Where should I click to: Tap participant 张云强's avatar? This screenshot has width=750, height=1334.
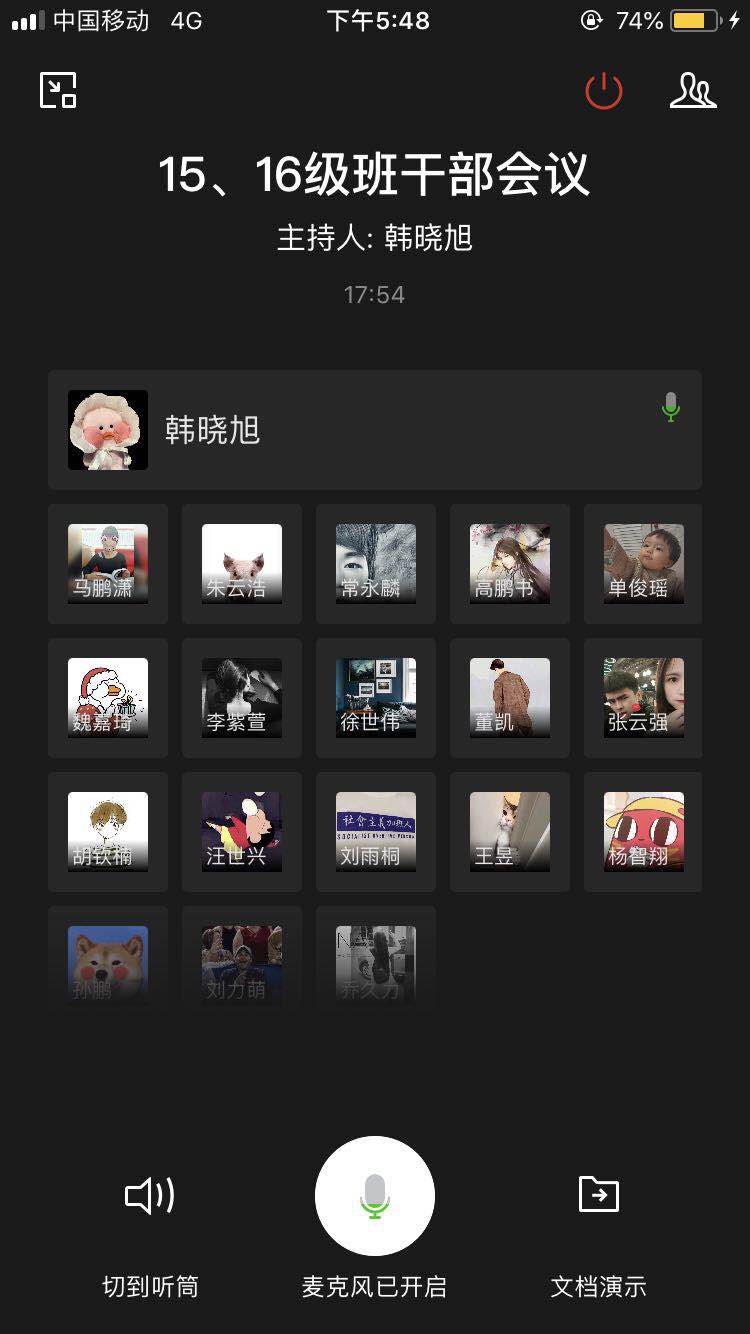point(644,698)
